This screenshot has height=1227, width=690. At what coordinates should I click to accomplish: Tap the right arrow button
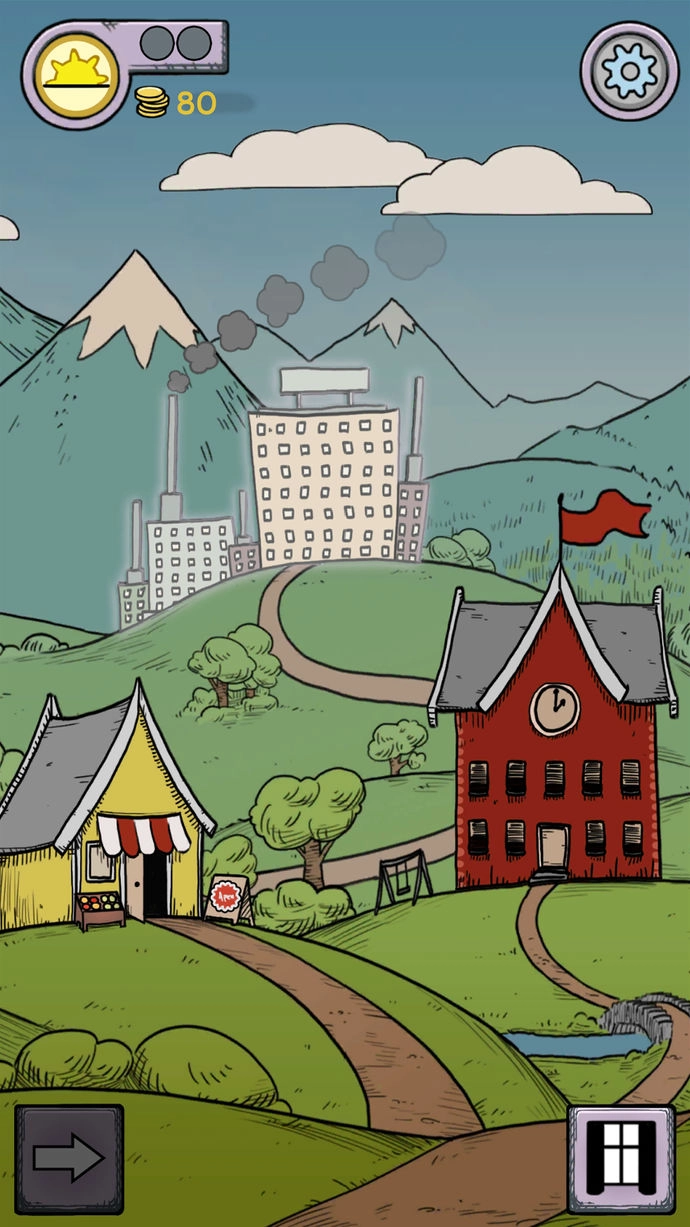pyautogui.click(x=69, y=1158)
